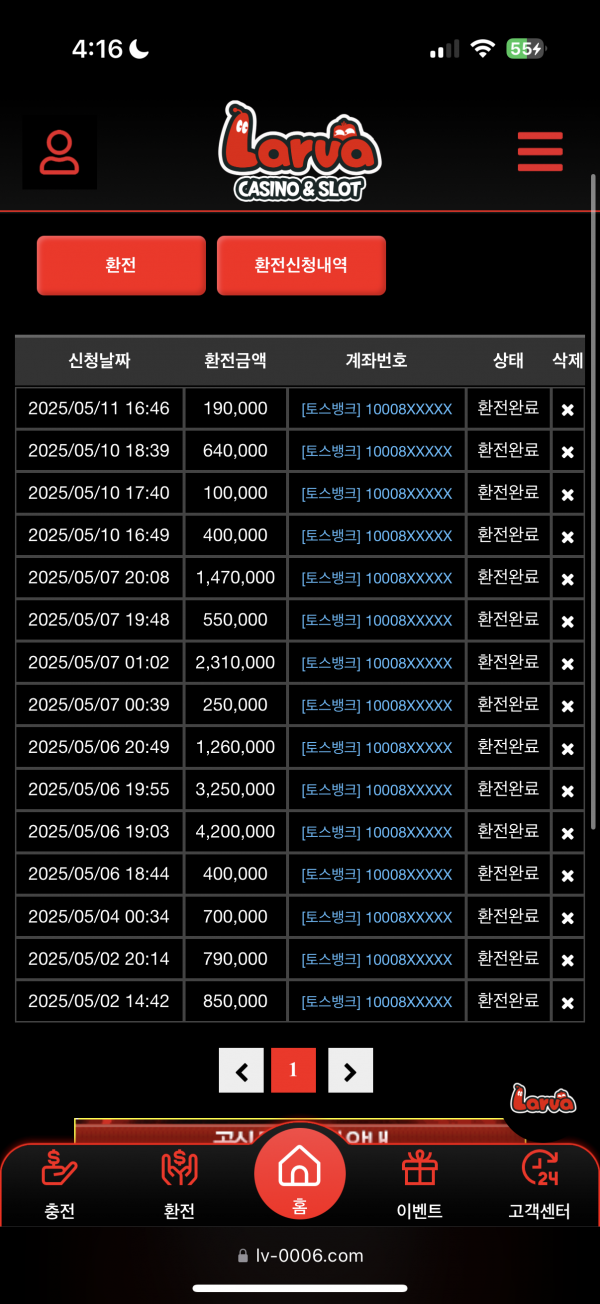Go to the previous page arrow
Viewport: 600px width, 1304px height.
241,1070
